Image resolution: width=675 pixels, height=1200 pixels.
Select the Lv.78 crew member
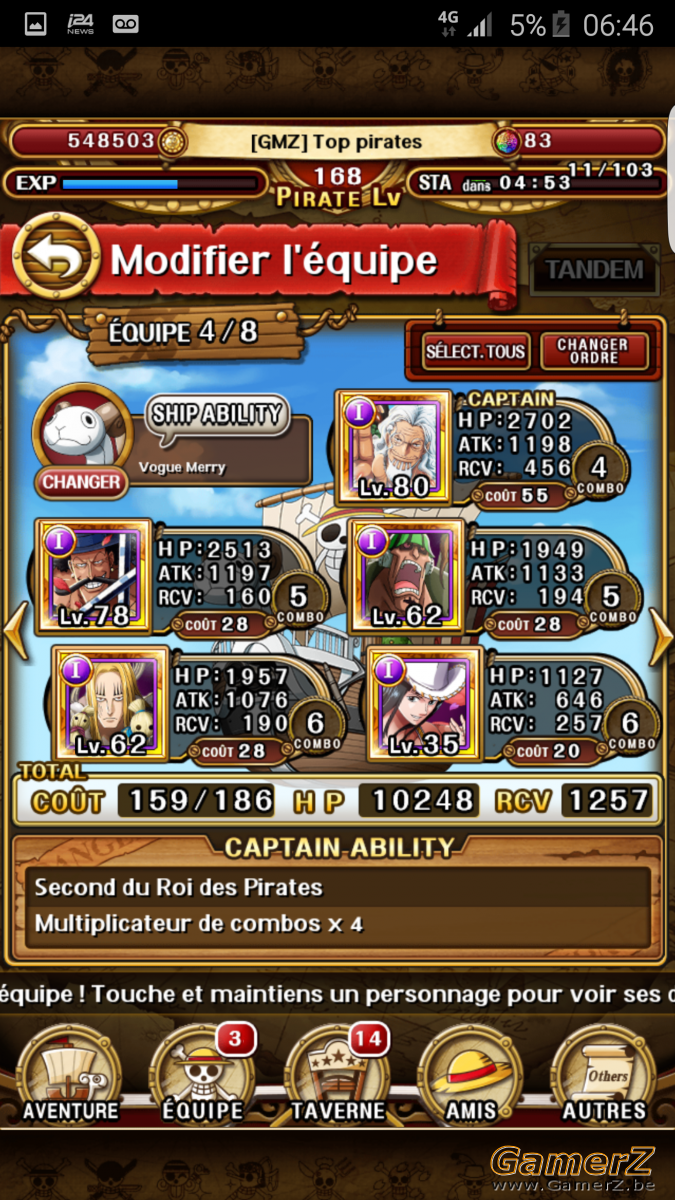(93, 575)
